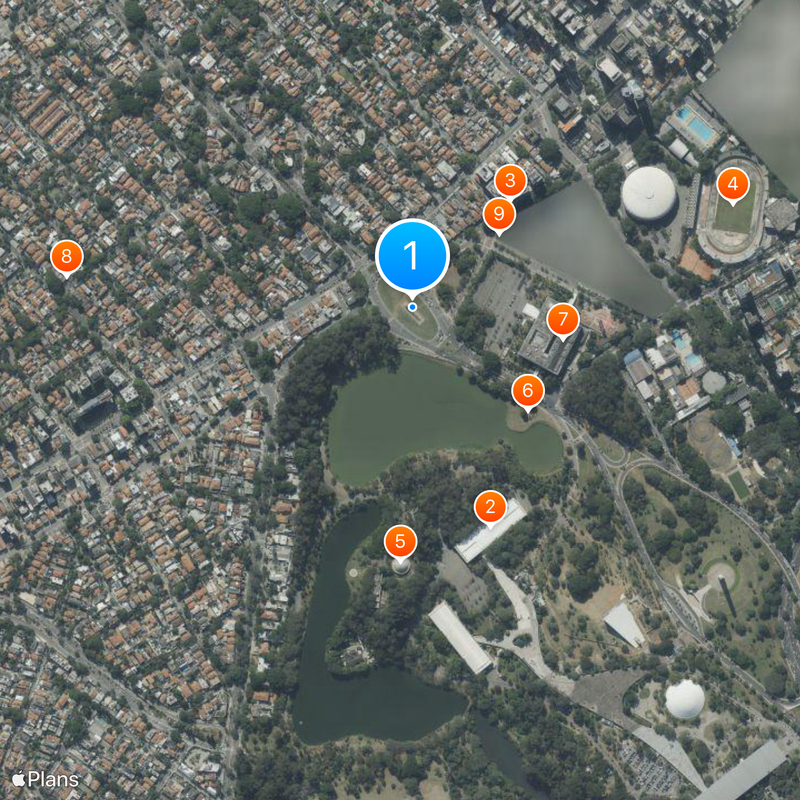Viewport: 800px width, 800px height.
Task: Select pin 4 on the stadium
Action: point(733,184)
